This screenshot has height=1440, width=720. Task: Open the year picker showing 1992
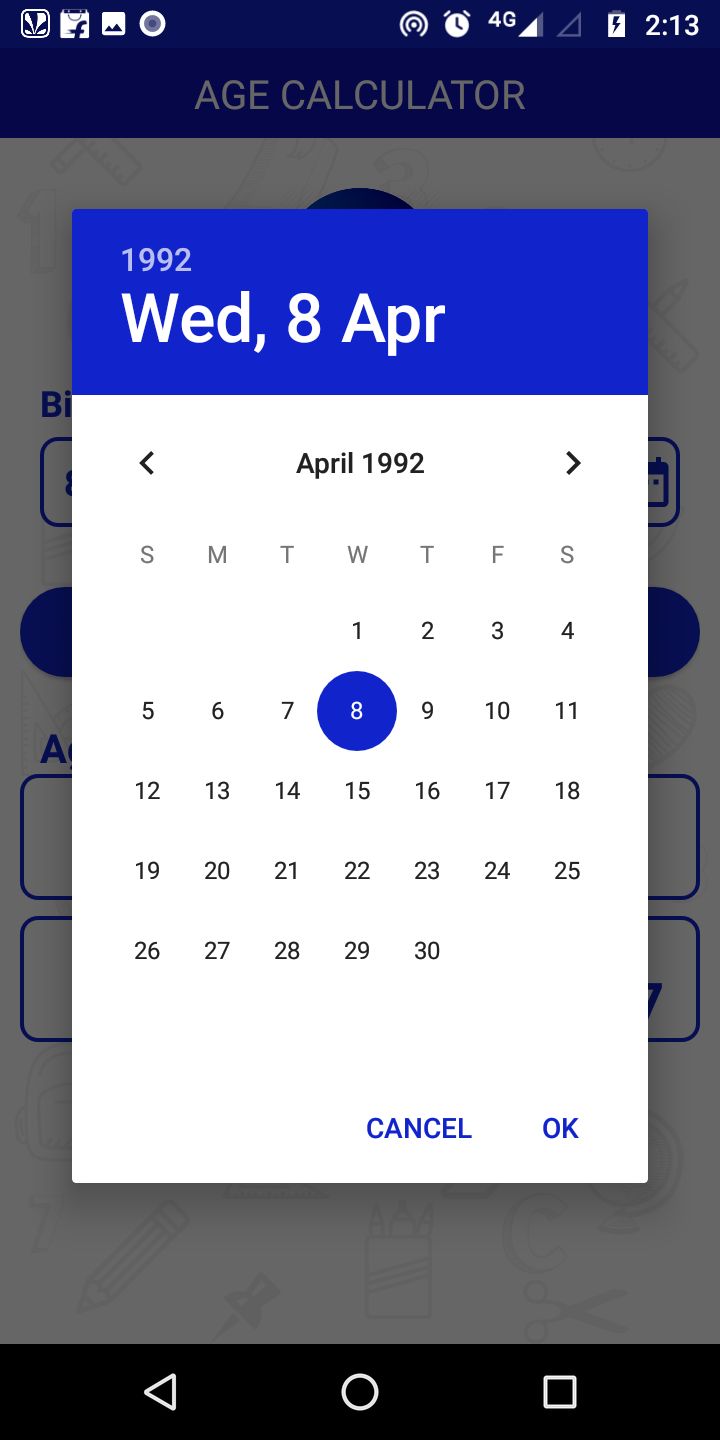(x=156, y=260)
